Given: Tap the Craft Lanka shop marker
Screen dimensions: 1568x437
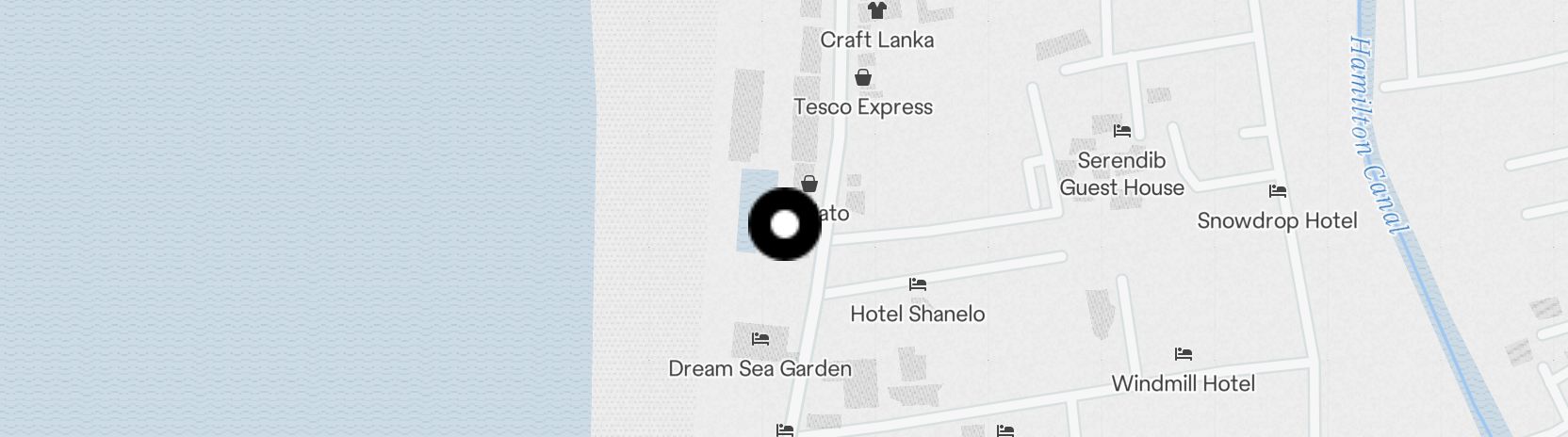Looking at the screenshot, I should (877, 10).
